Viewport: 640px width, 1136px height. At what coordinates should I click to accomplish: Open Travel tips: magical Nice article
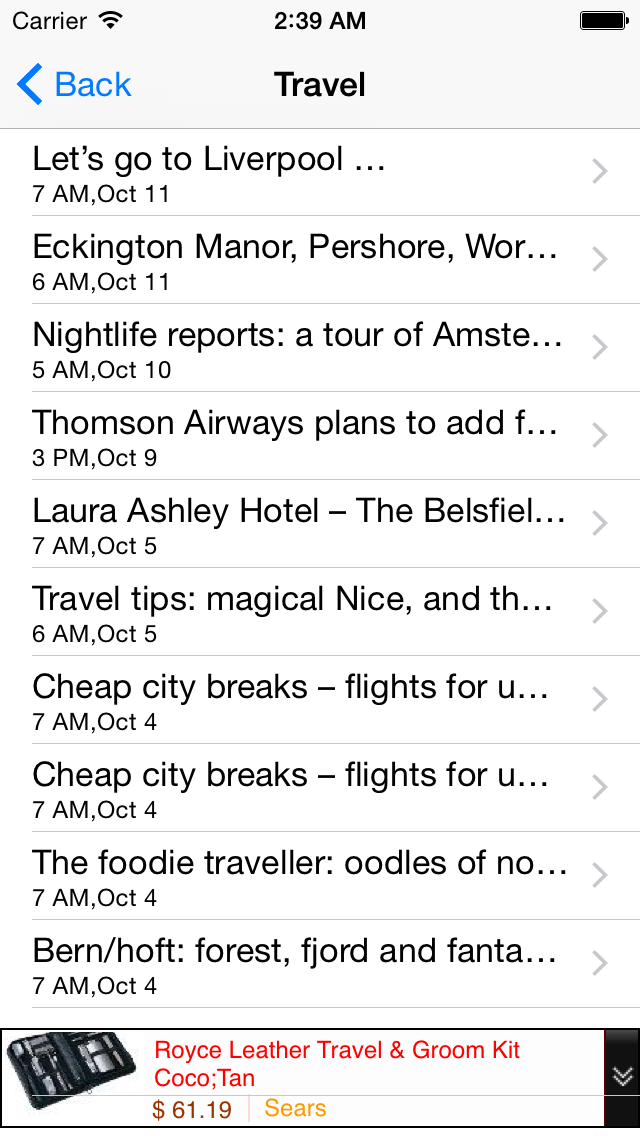[x=300, y=612]
